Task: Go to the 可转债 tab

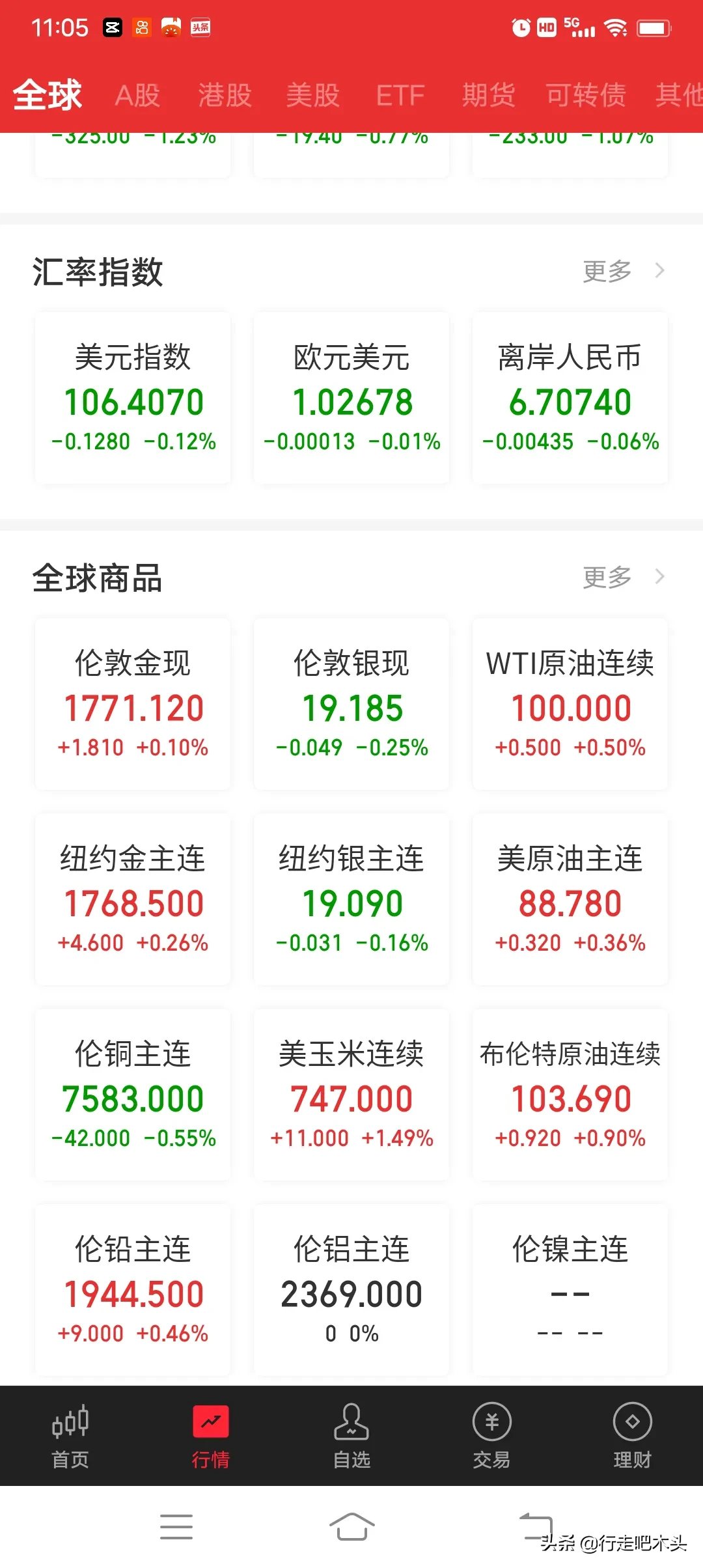Action: (x=585, y=96)
